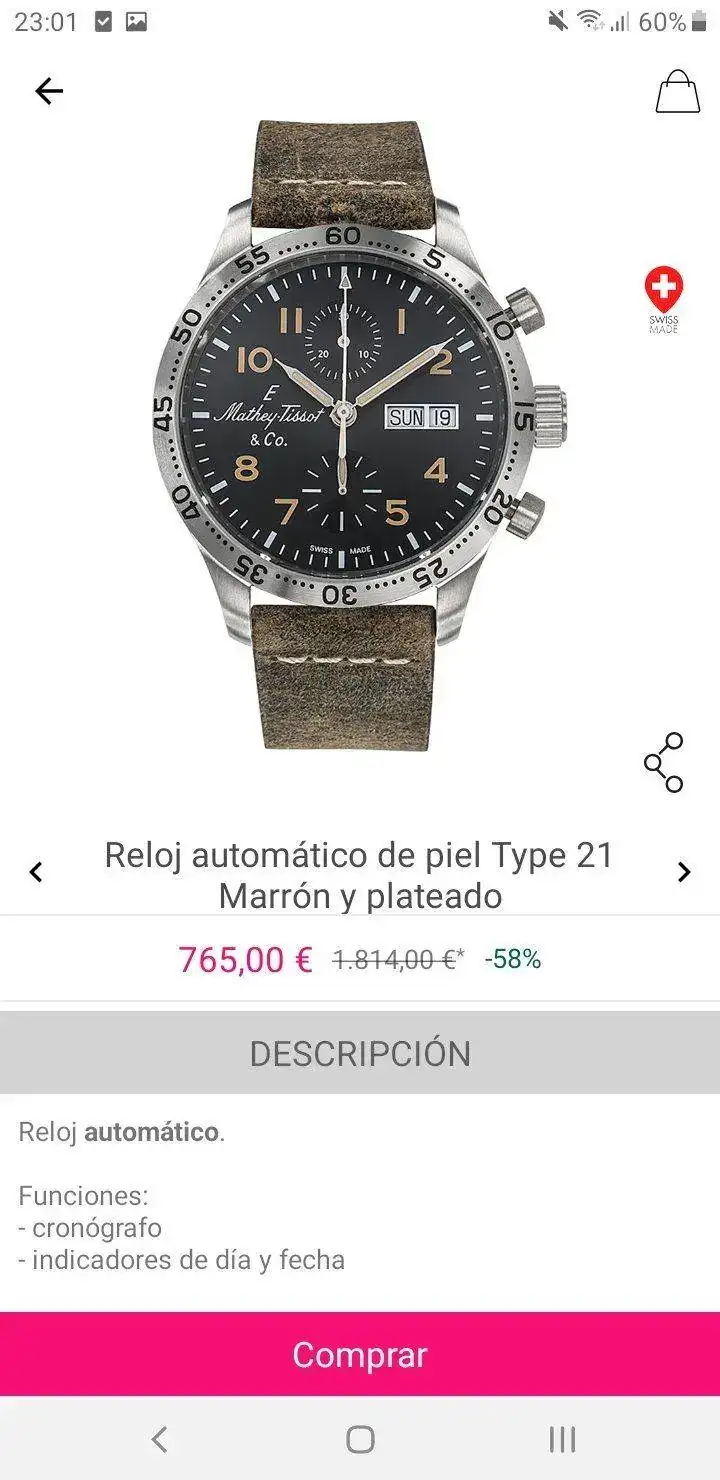Go to the next product

point(684,872)
